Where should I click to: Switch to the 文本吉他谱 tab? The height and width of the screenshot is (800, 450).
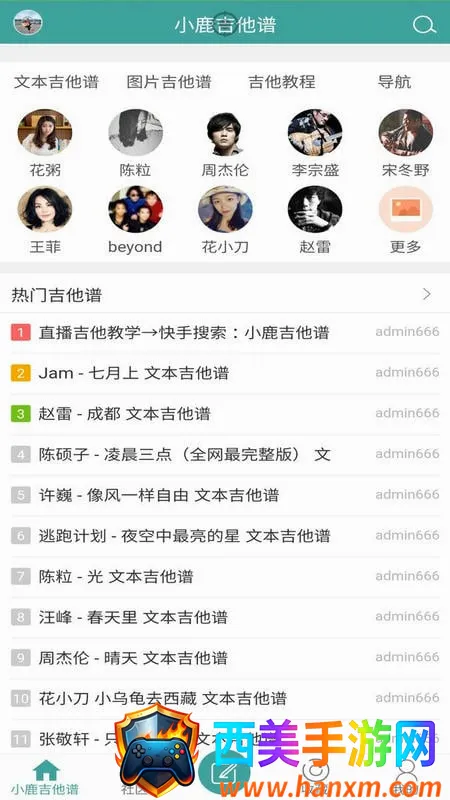tap(56, 82)
